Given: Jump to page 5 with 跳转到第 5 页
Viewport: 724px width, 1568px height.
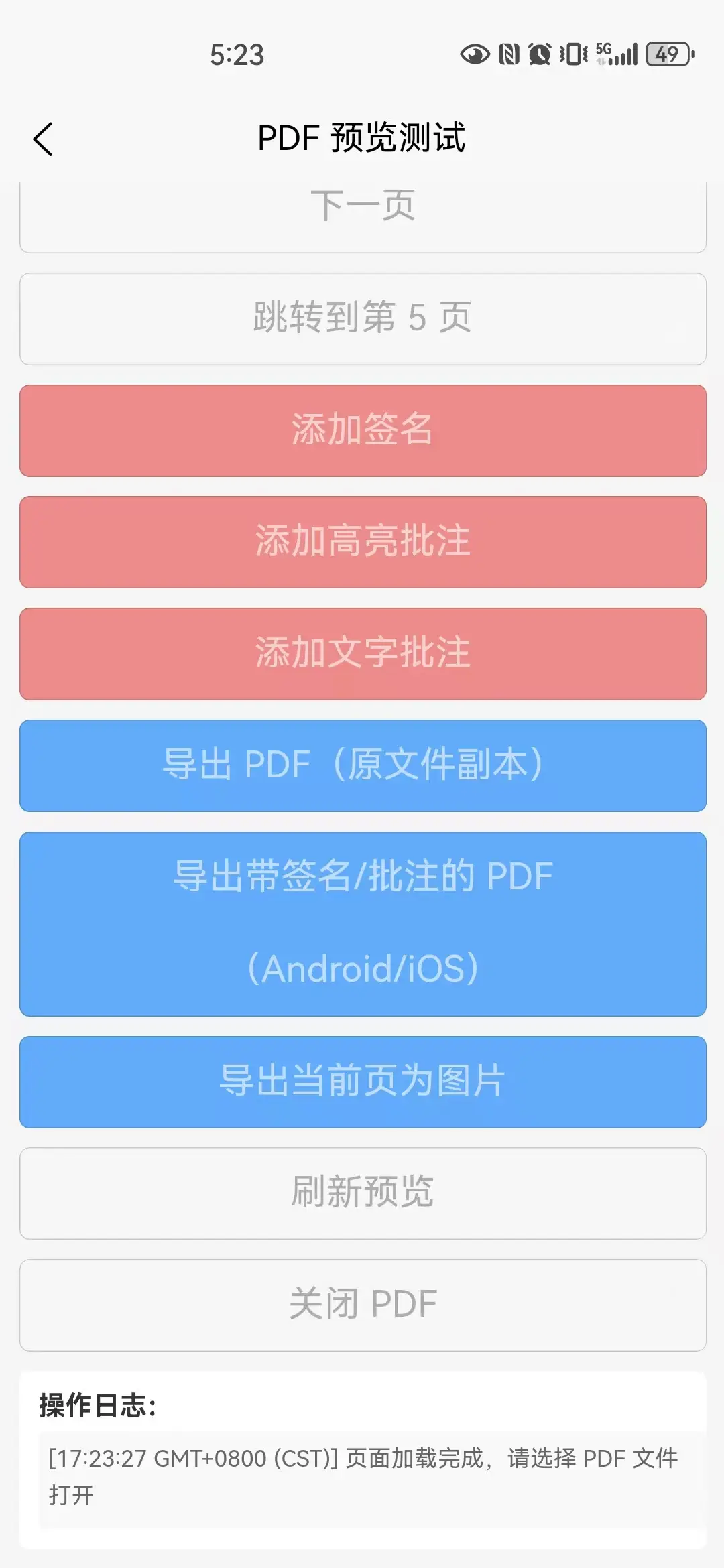Looking at the screenshot, I should pyautogui.click(x=363, y=318).
